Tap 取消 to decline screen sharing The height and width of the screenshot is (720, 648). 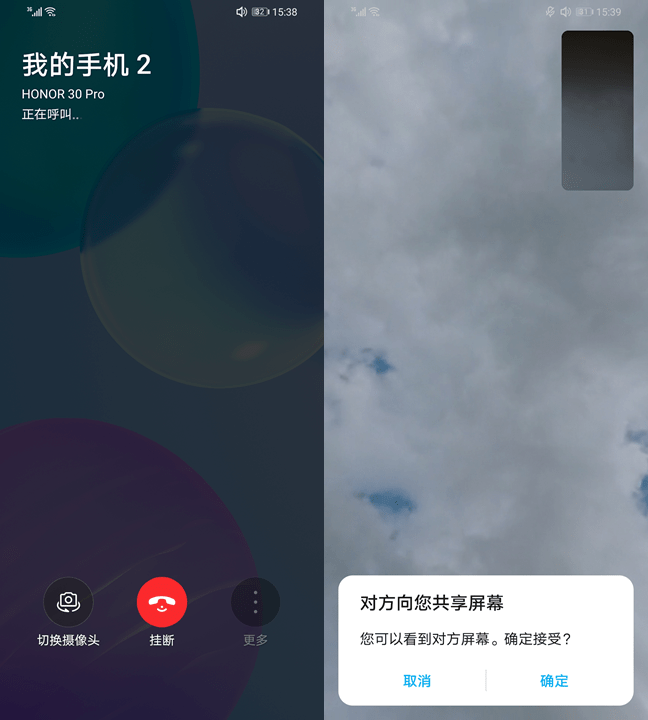click(x=417, y=681)
